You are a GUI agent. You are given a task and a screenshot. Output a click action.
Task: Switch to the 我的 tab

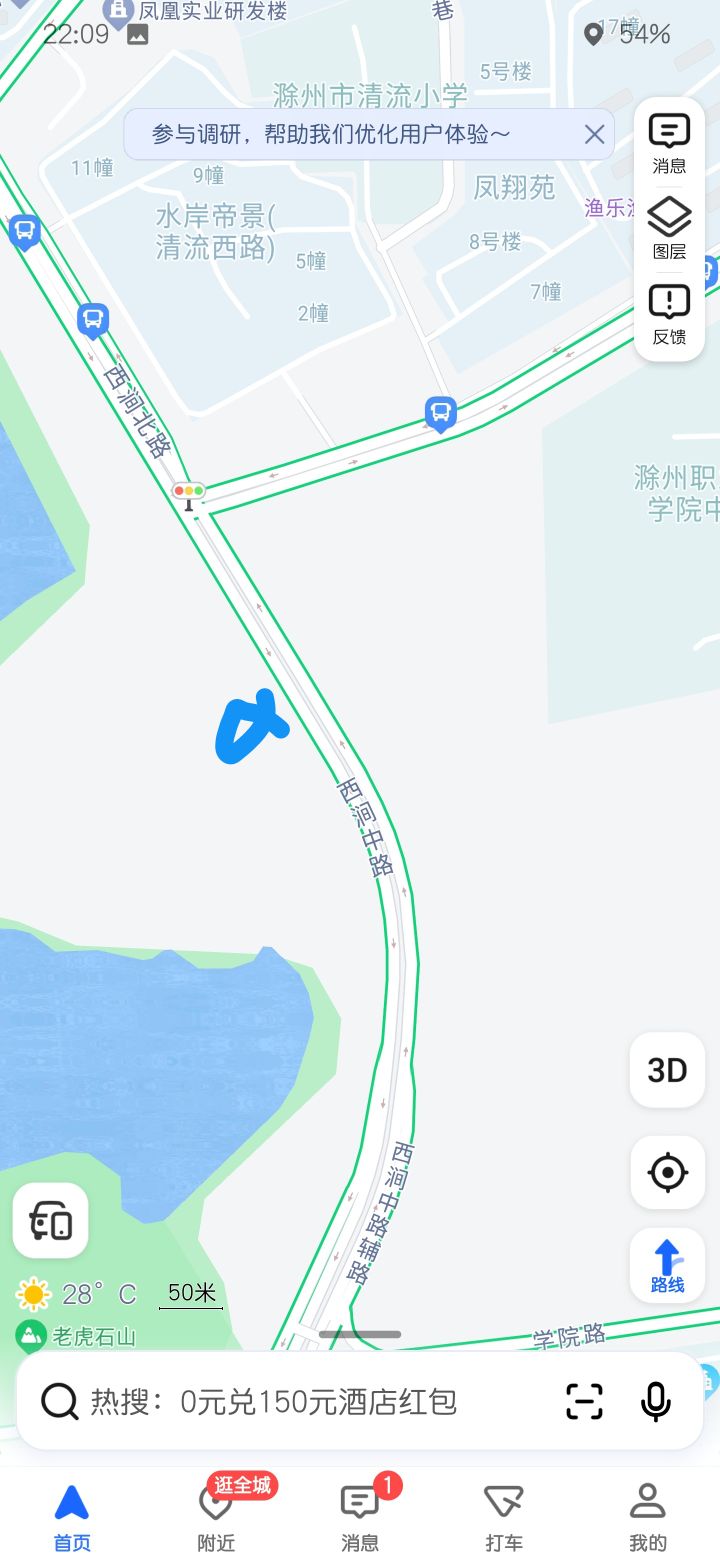click(647, 1515)
